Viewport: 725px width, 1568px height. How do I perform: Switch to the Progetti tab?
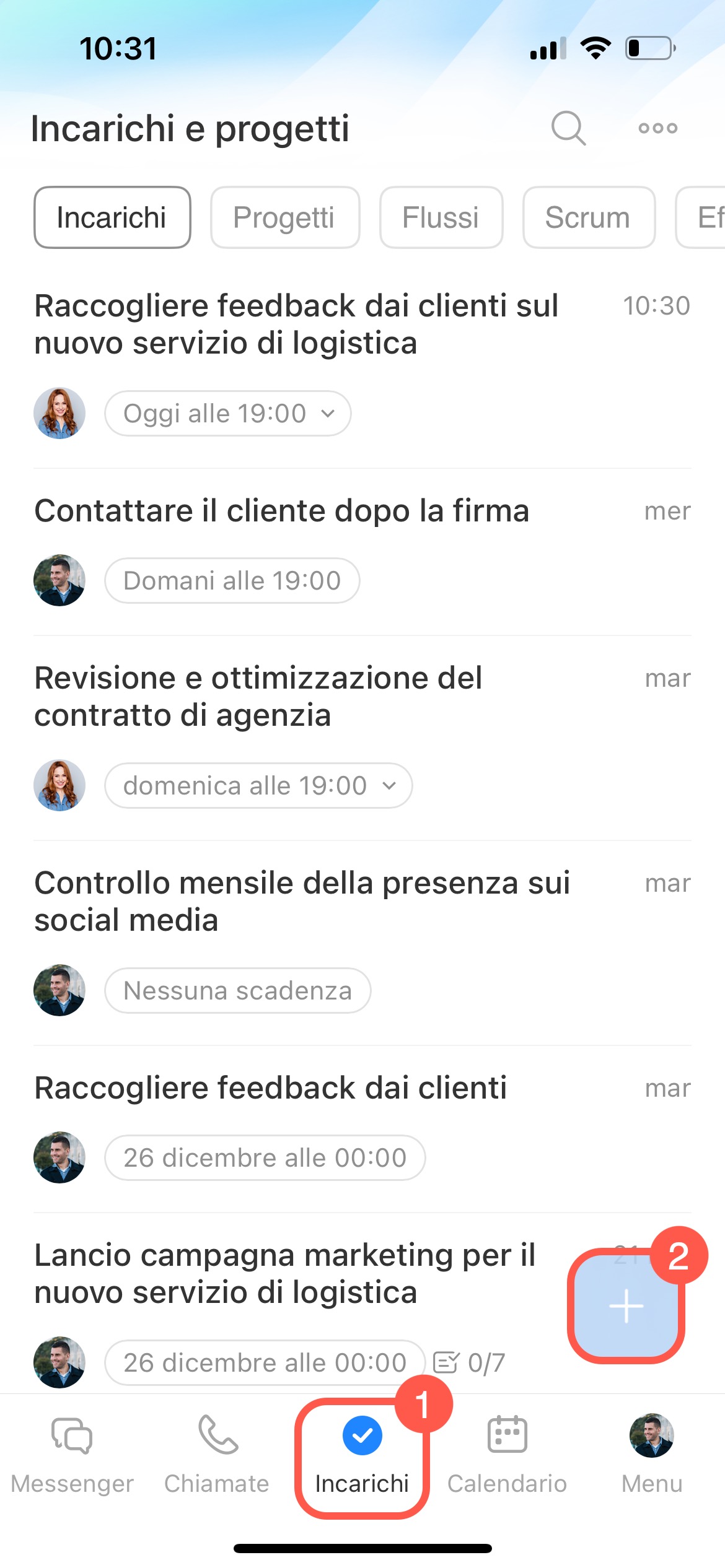284,217
